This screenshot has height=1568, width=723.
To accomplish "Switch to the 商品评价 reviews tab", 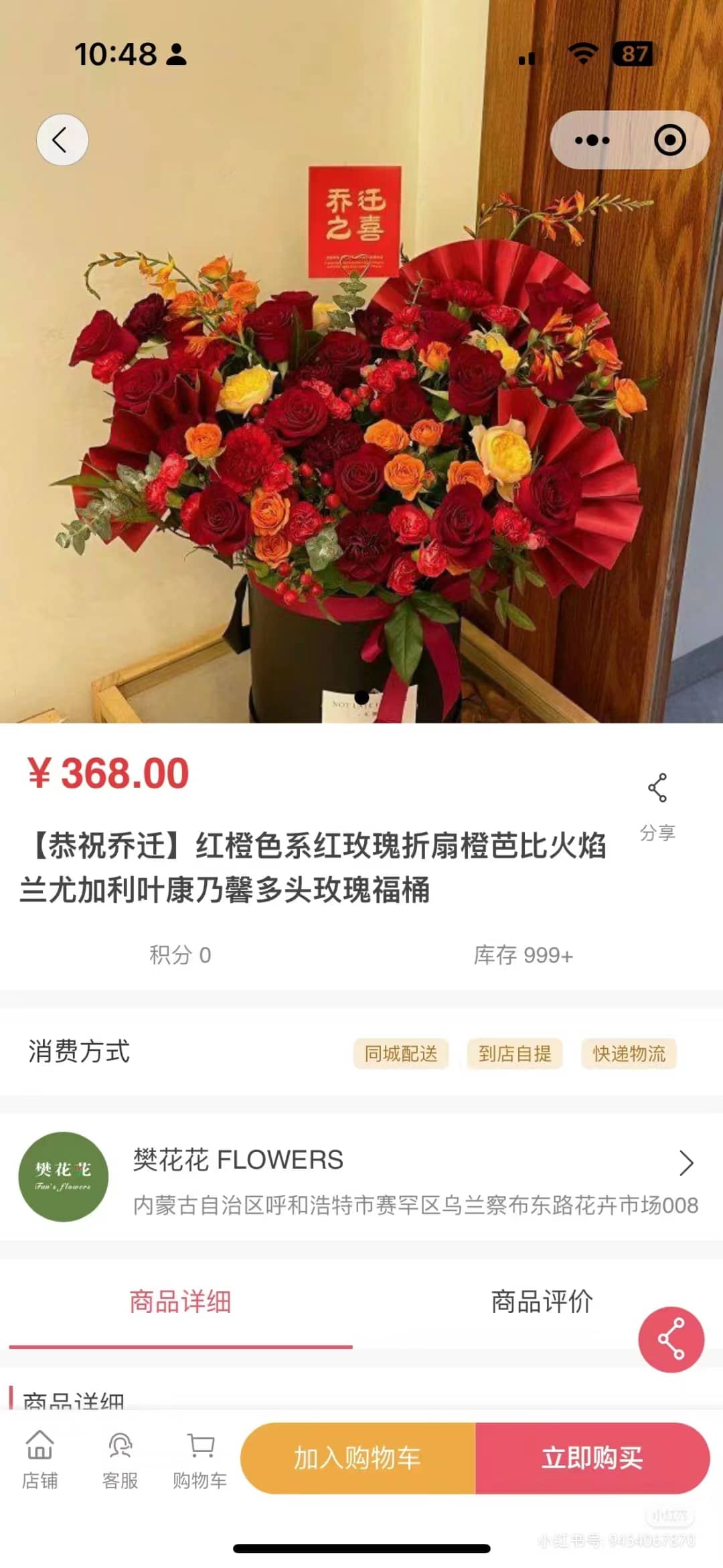I will (542, 1301).
